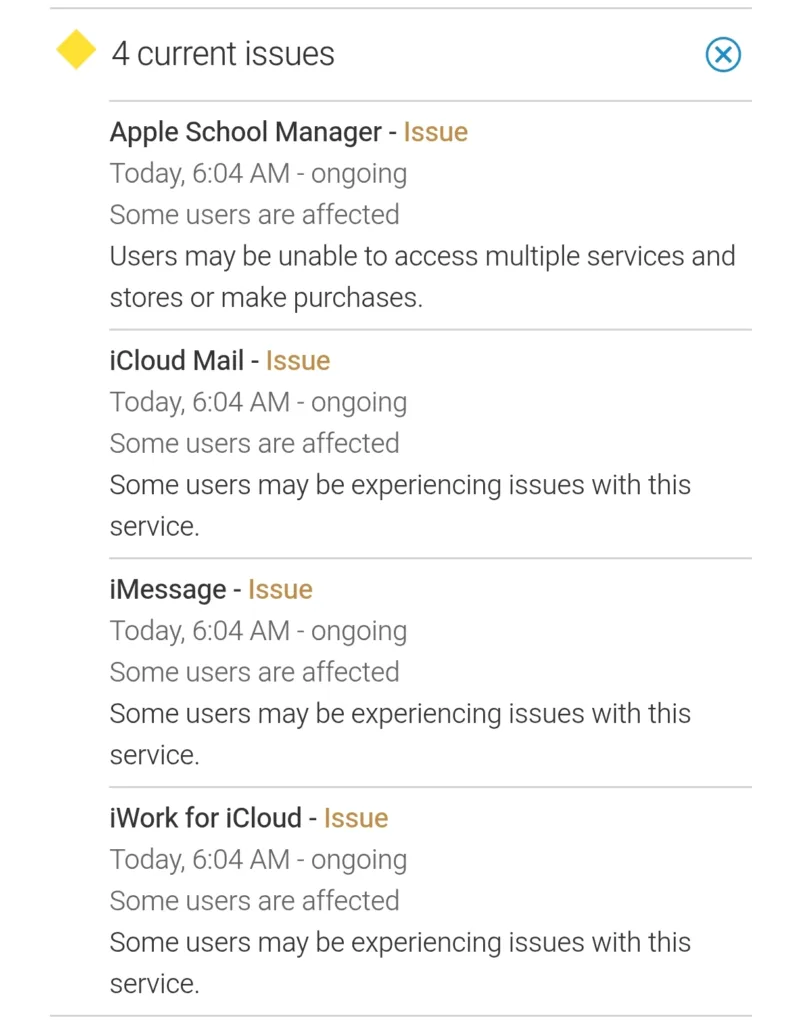Screen dimensions: 802x1024
Task: Click the ongoing timestamp under iMessage
Action: [x=258, y=631]
